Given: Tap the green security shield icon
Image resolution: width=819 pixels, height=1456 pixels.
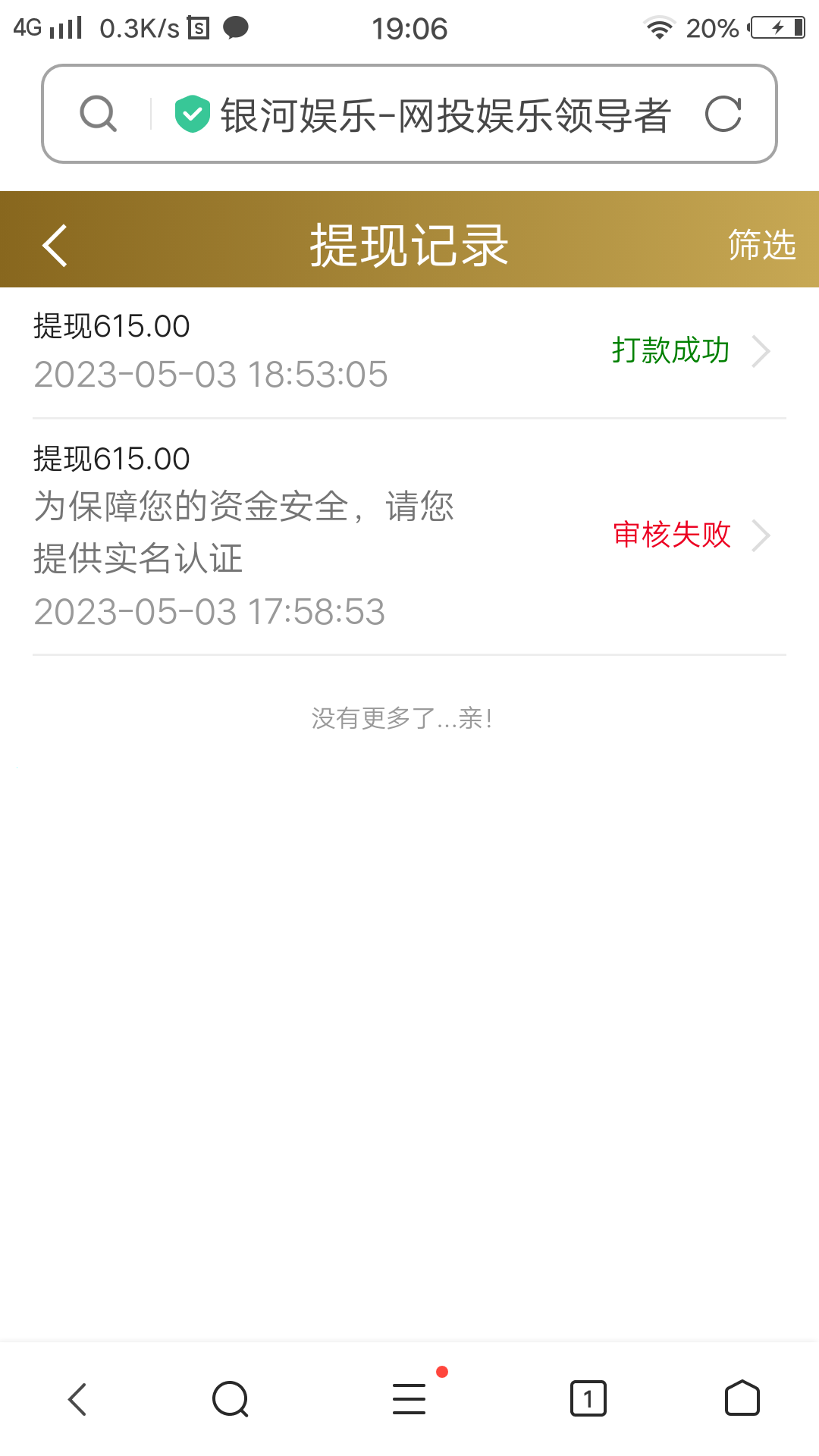Looking at the screenshot, I should (x=191, y=114).
